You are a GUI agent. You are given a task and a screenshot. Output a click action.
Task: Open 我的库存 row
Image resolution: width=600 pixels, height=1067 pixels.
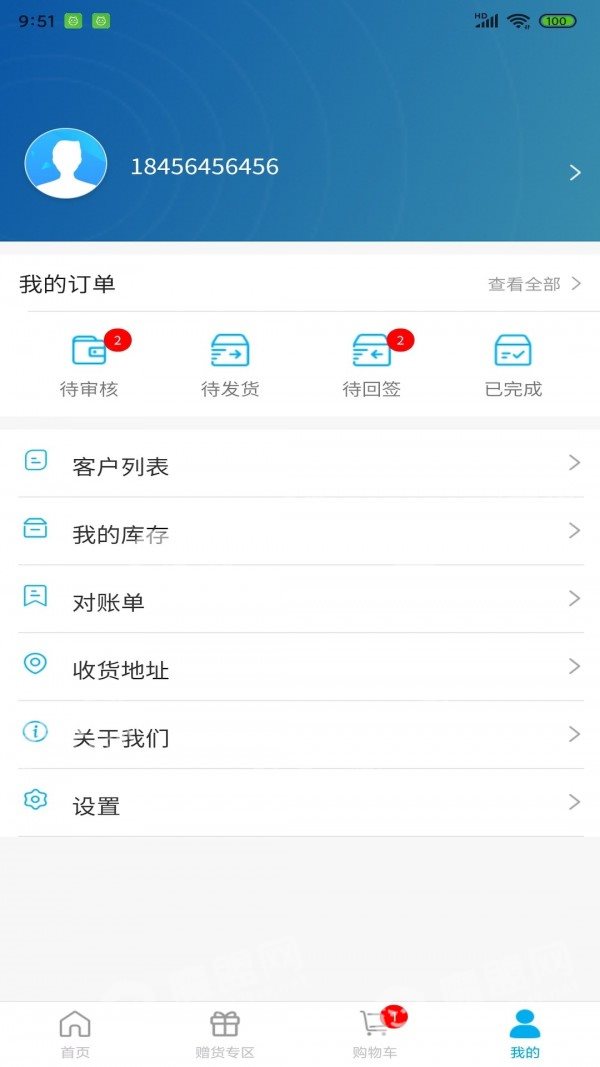point(300,531)
